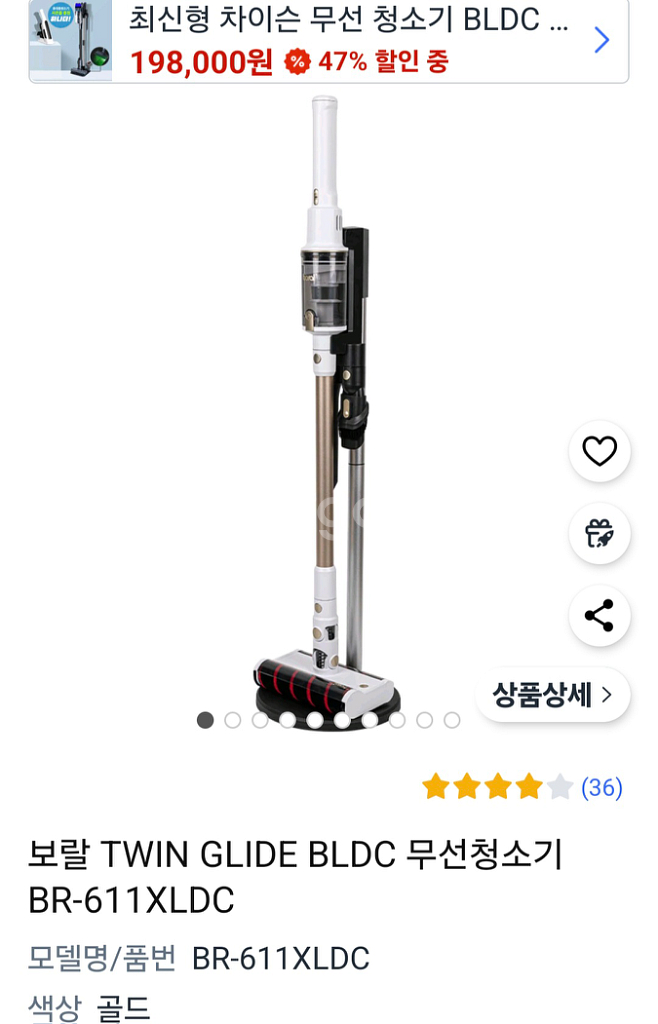Image resolution: width=658 pixels, height=1024 pixels.
Task: Open the 차이슨 무선 청소기 ad banner
Action: tap(328, 40)
